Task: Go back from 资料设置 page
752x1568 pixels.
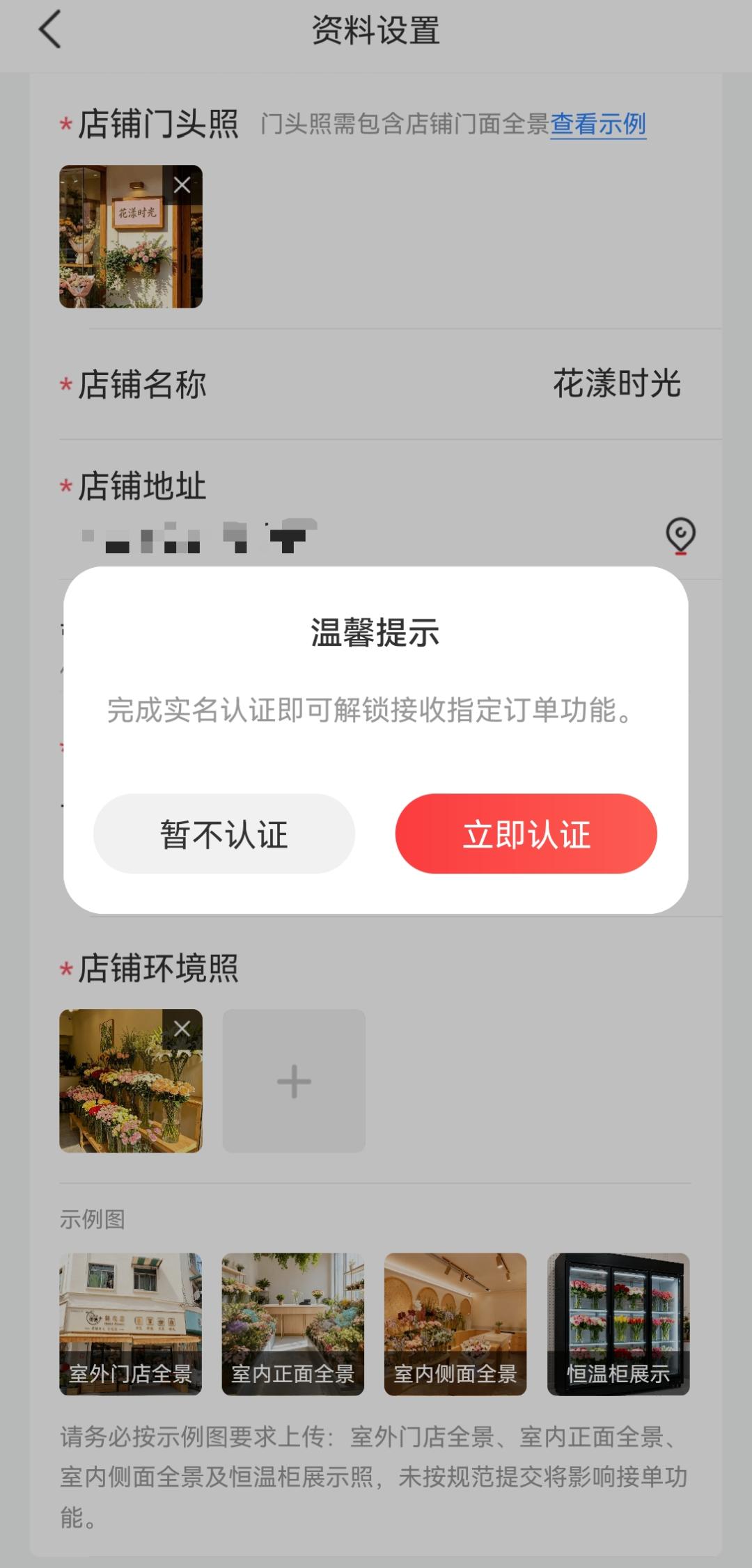Action: pos(50,30)
